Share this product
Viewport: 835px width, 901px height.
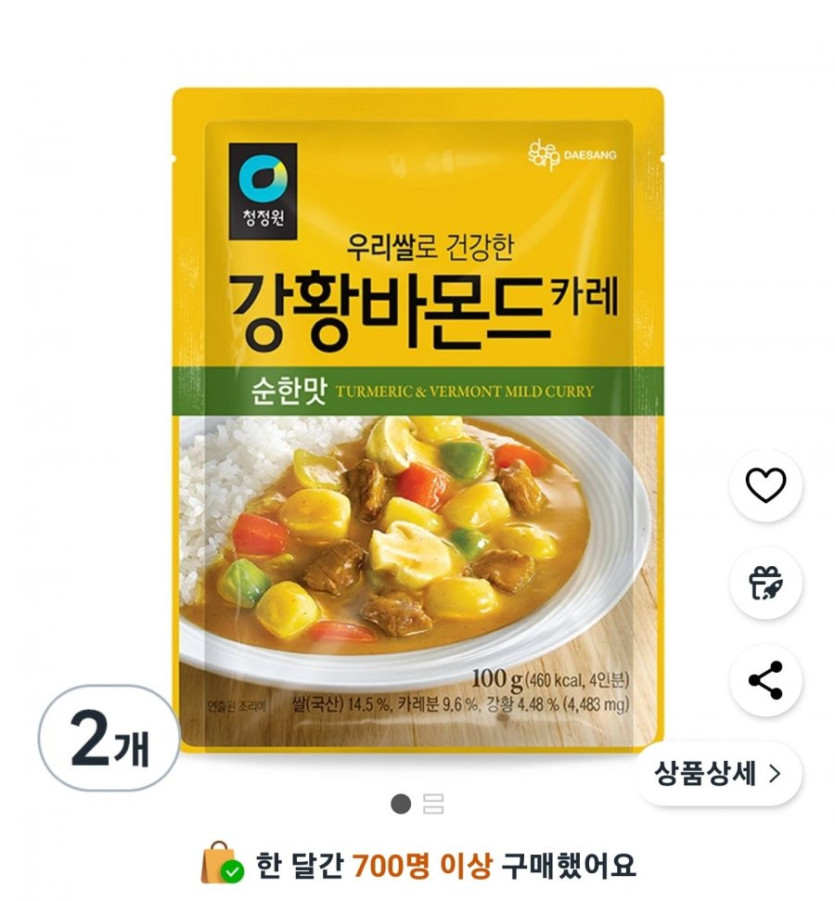click(x=766, y=680)
